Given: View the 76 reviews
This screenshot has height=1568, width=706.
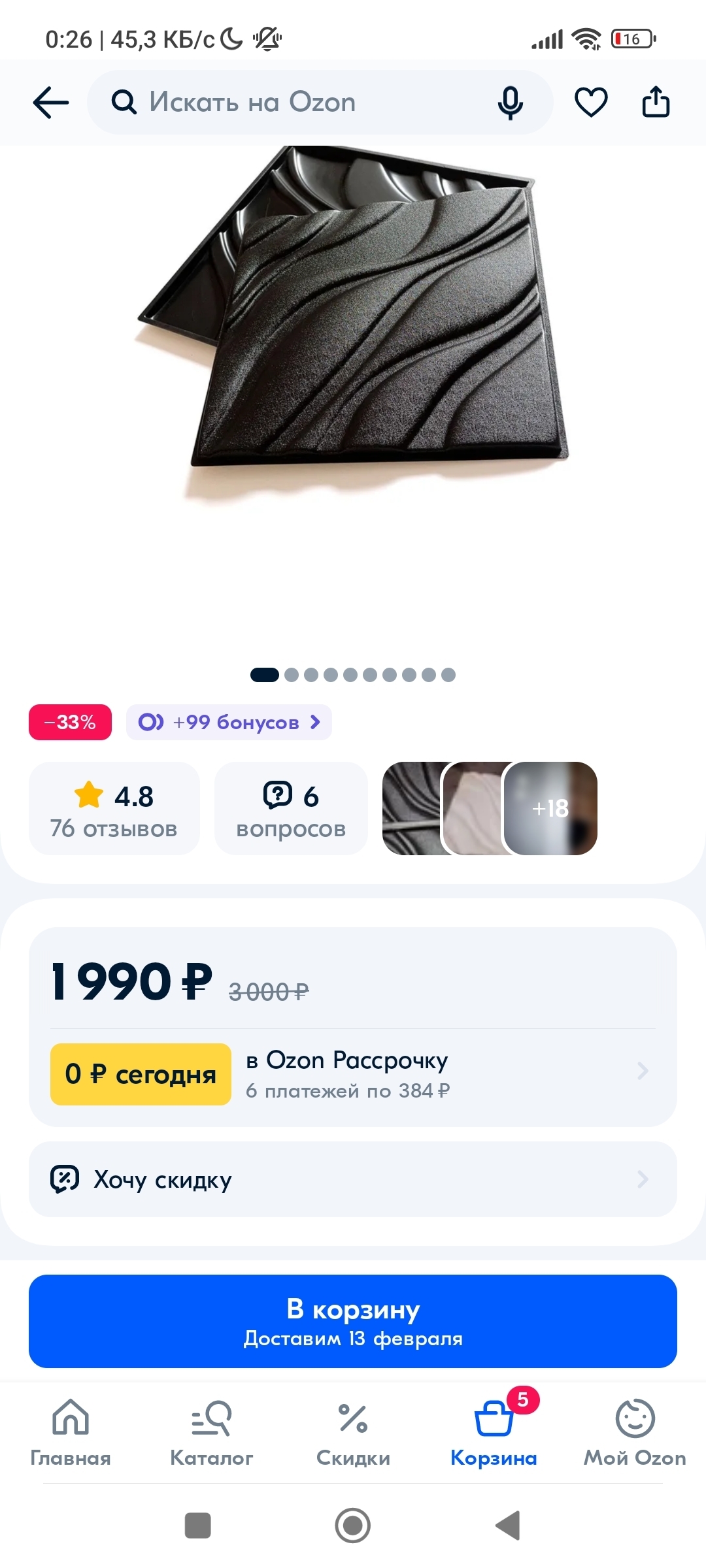Looking at the screenshot, I should (x=114, y=809).
